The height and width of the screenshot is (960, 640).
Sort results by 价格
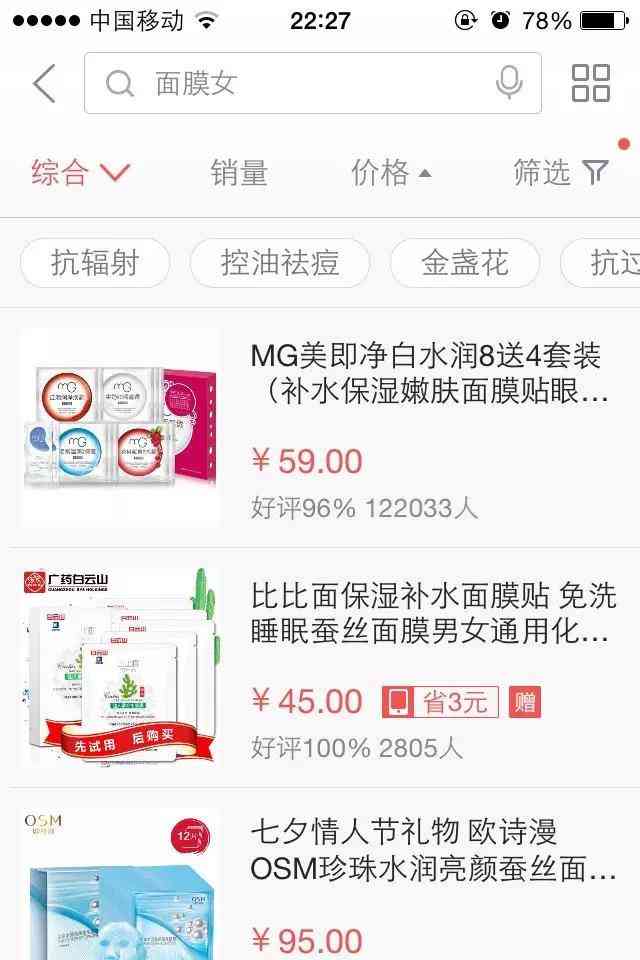click(390, 173)
